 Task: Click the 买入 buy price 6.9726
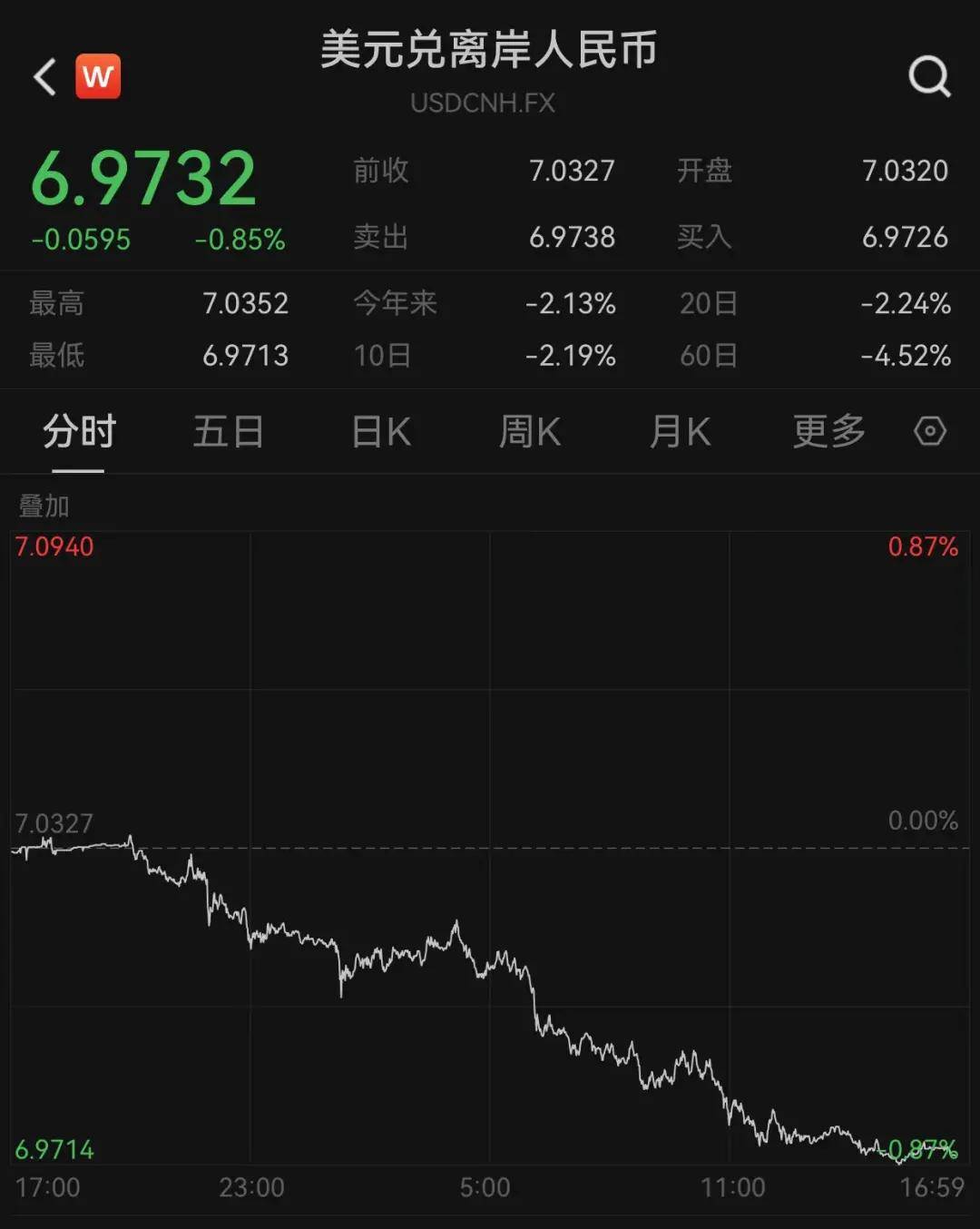coord(907,238)
